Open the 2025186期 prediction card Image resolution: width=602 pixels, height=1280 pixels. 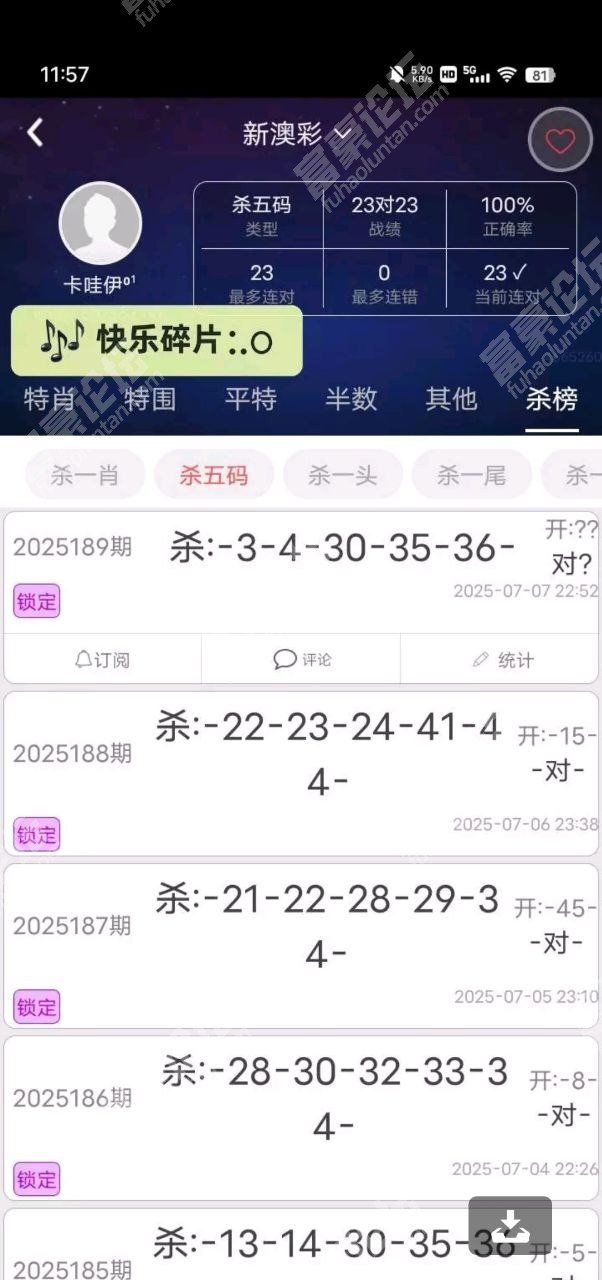301,1118
